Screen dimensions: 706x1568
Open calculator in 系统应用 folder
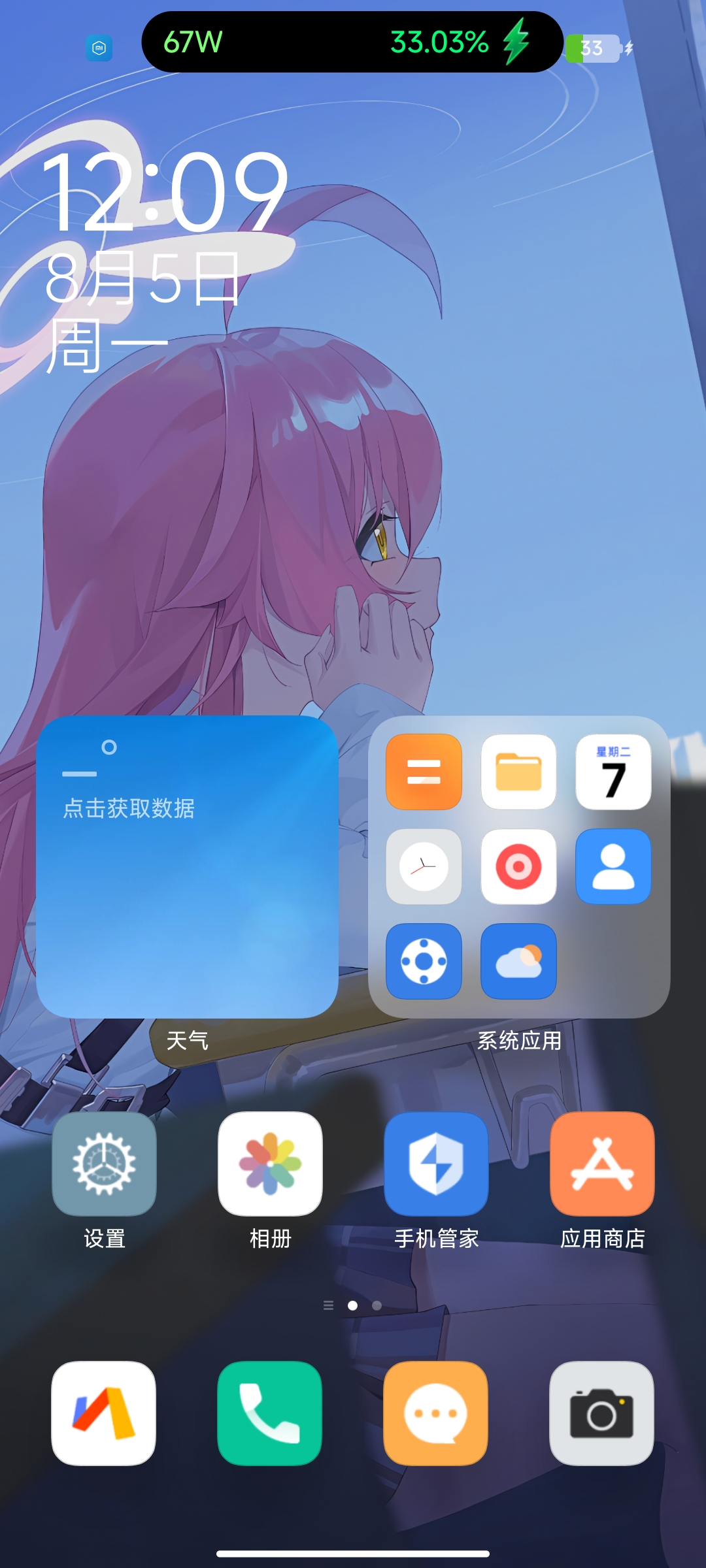(424, 772)
